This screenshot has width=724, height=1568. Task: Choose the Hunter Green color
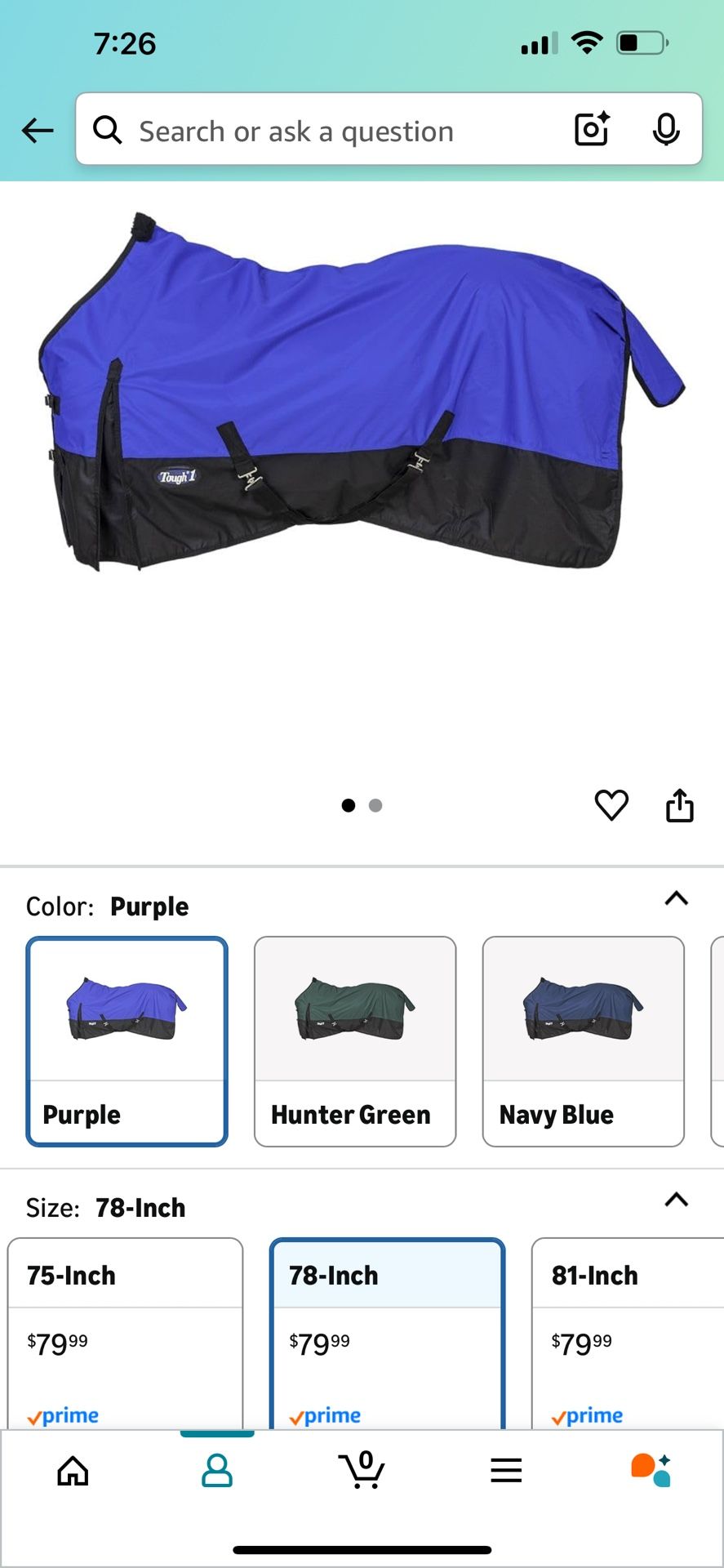click(x=355, y=1040)
